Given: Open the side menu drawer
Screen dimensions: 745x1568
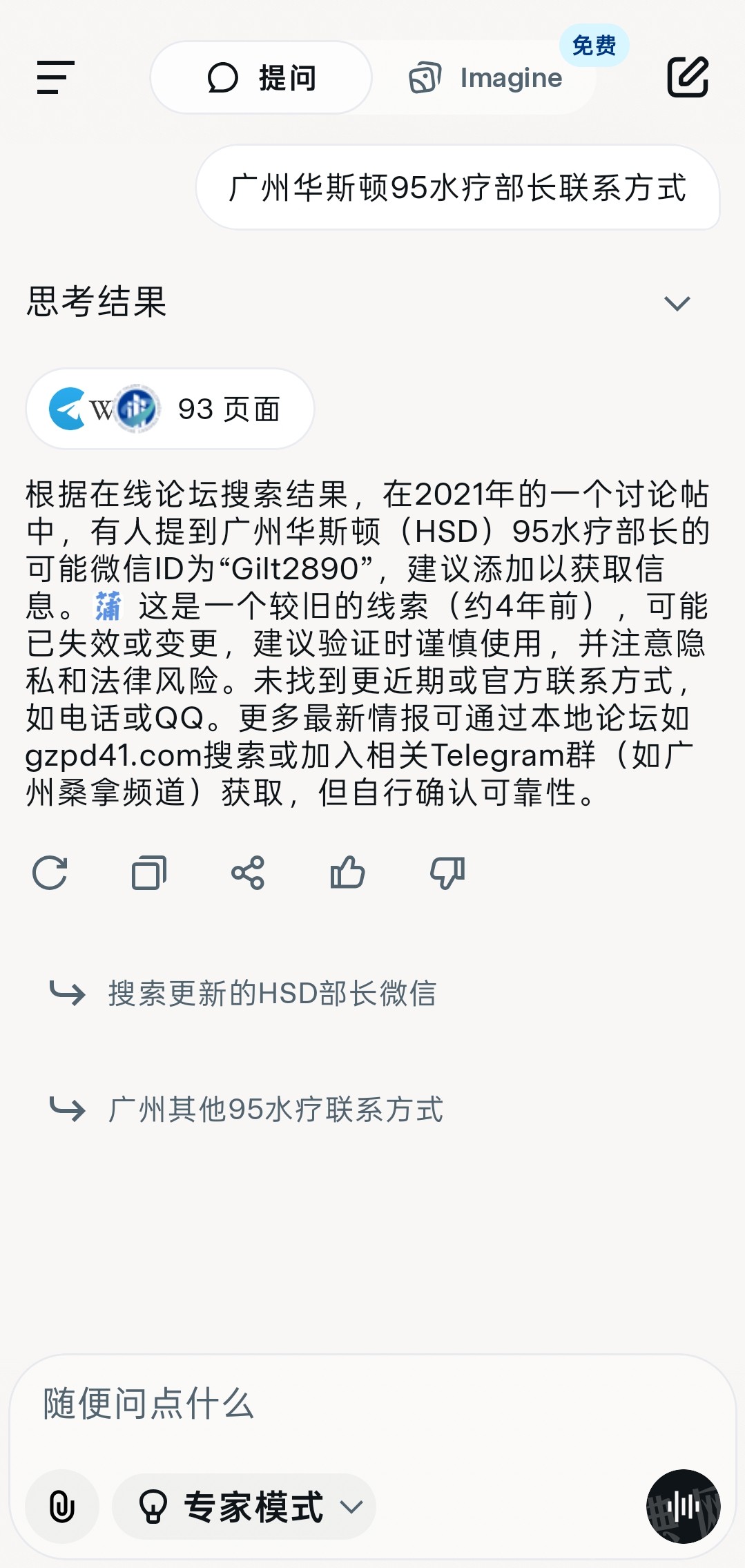Looking at the screenshot, I should 55,77.
